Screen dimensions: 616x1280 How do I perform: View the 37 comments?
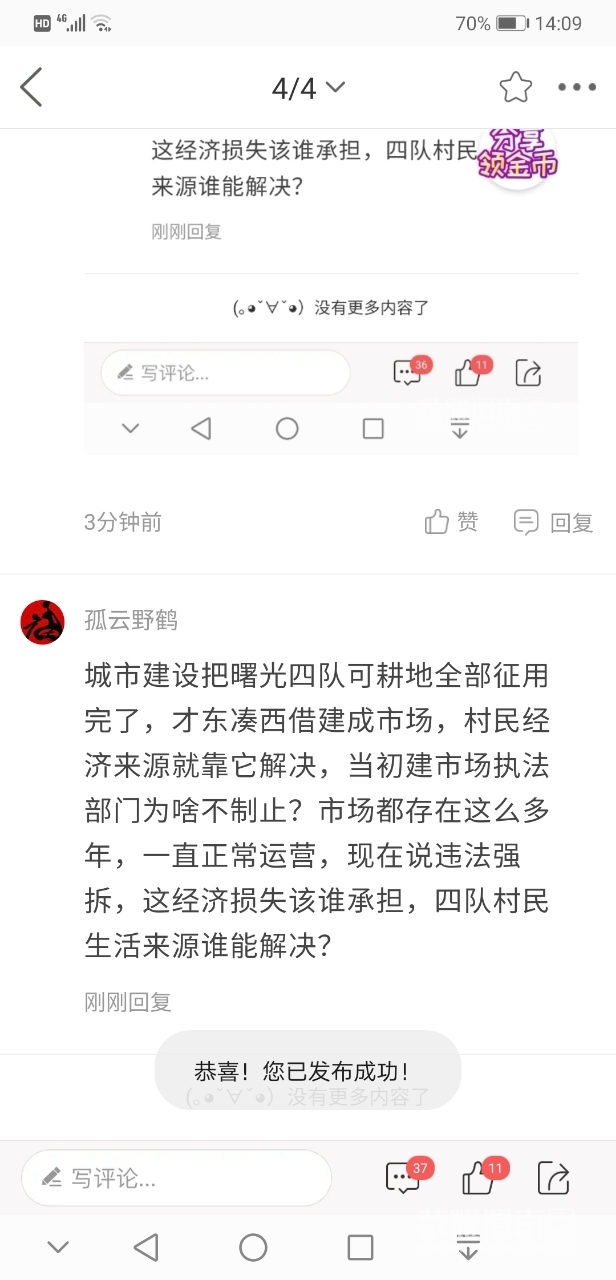click(x=404, y=1177)
